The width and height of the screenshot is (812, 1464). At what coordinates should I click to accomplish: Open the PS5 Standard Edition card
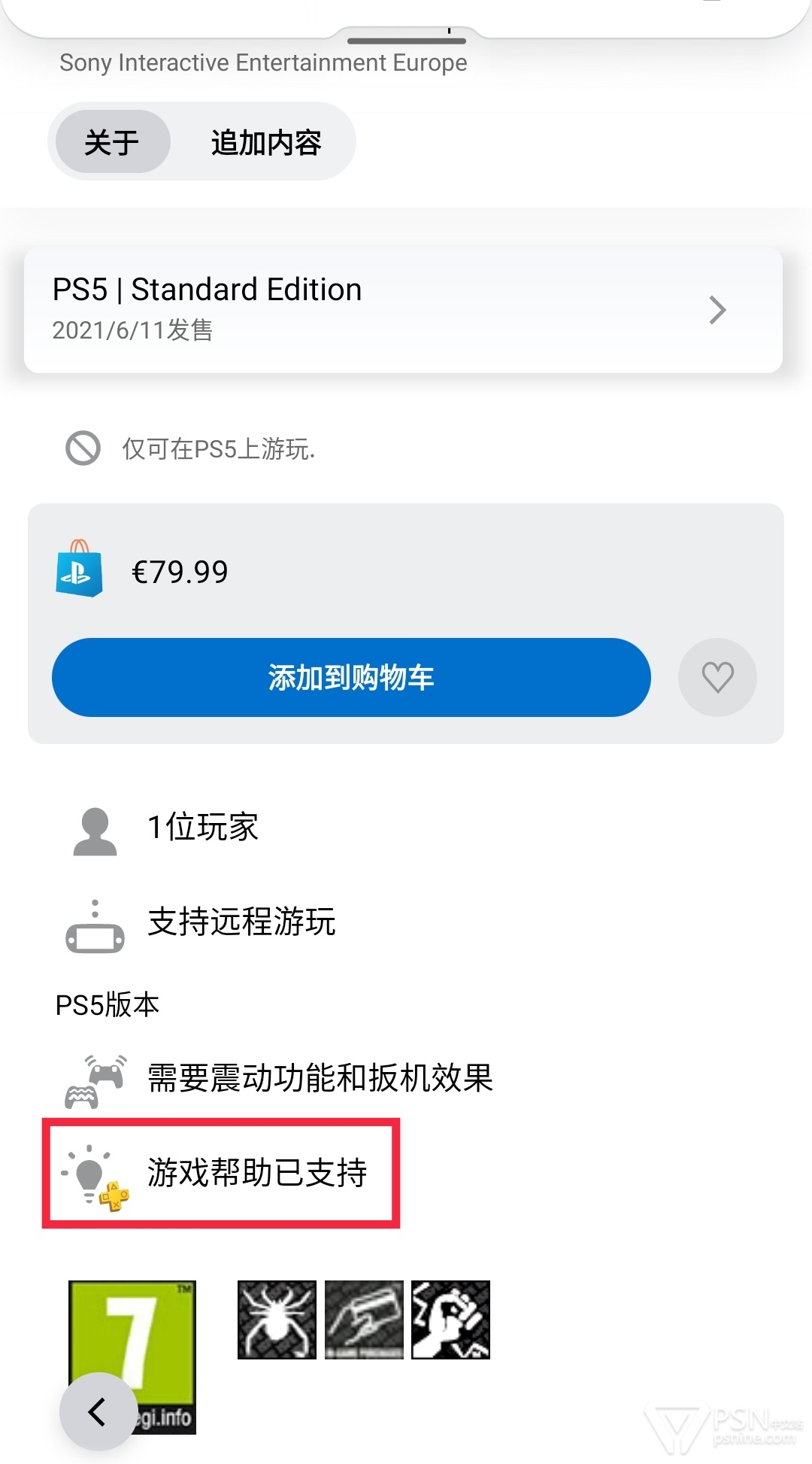tap(403, 309)
